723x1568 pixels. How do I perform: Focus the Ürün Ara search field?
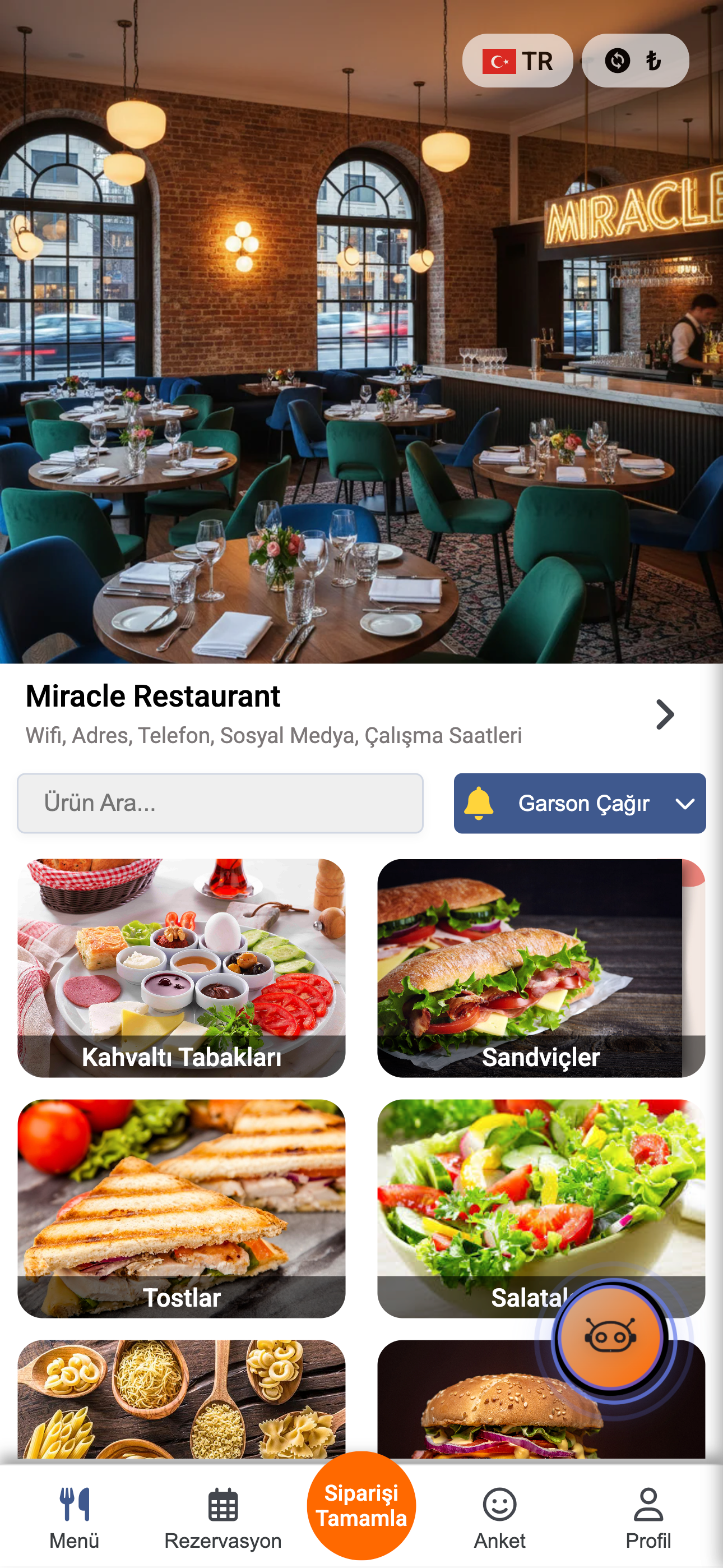pos(220,803)
